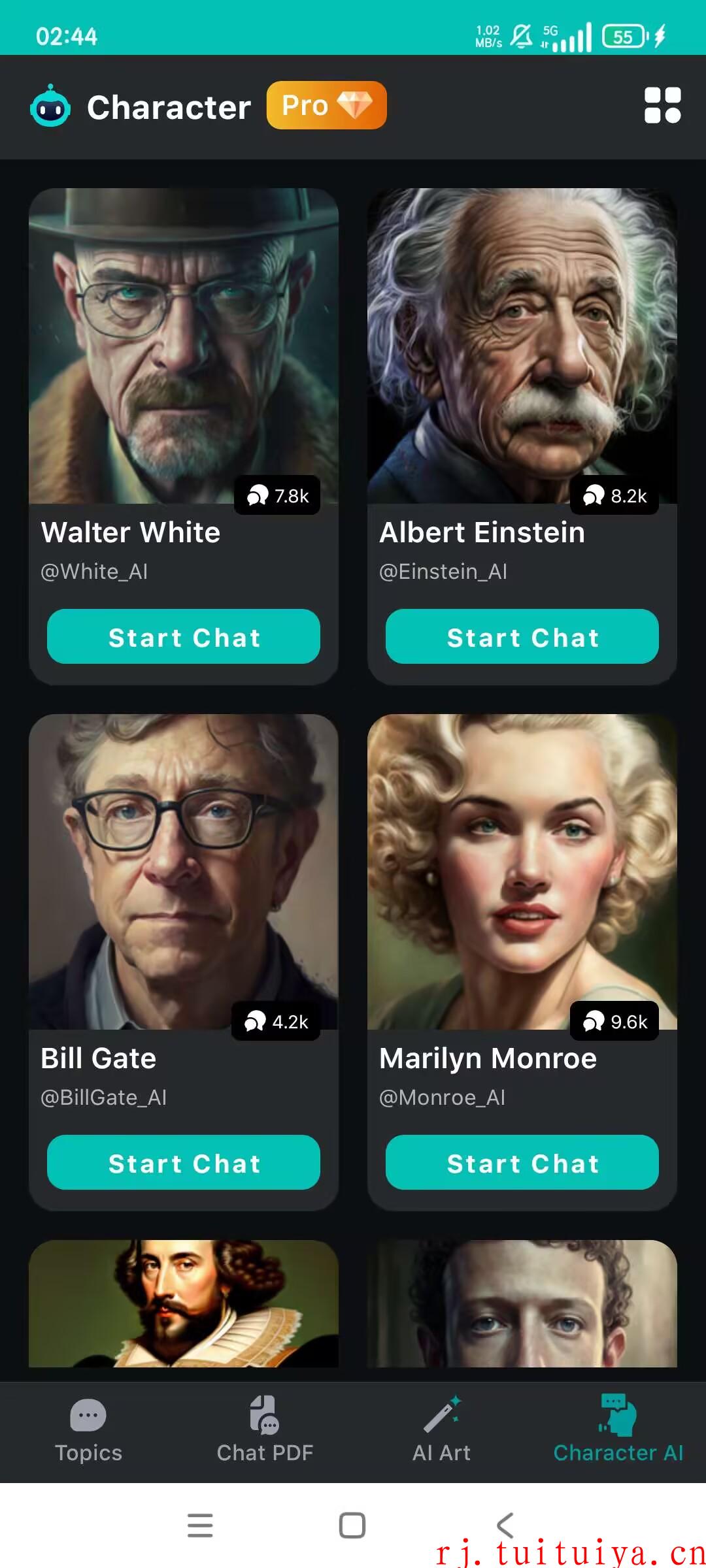Open the grid menu icon

coord(662,105)
